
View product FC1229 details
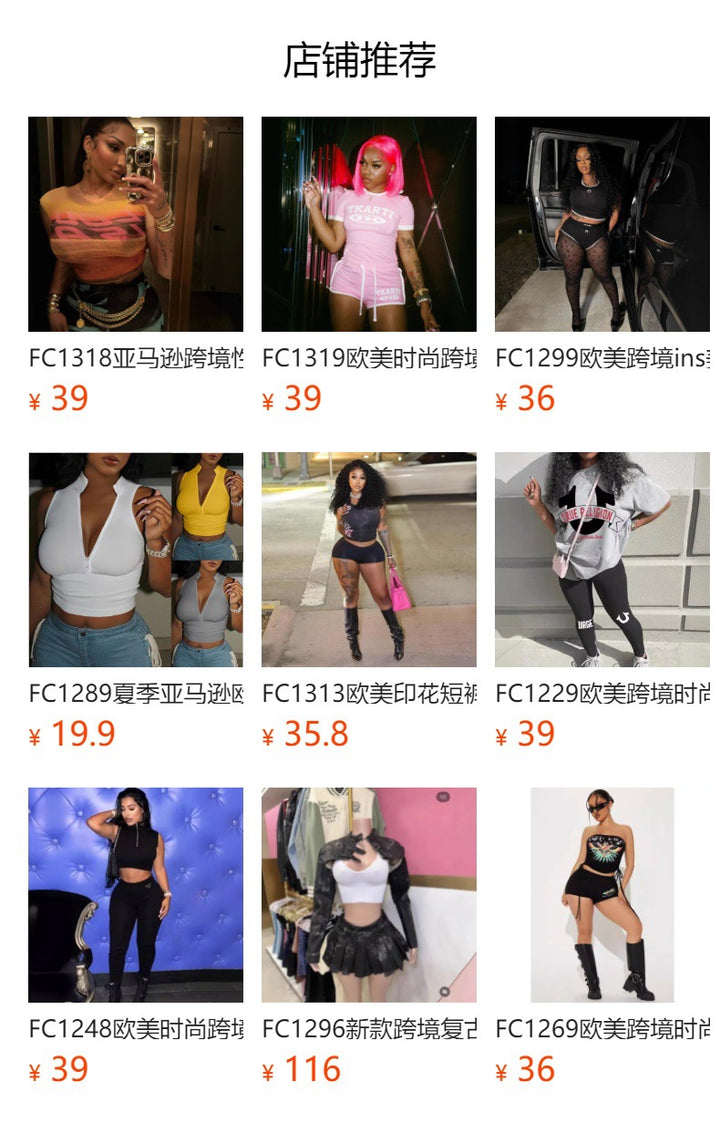(x=602, y=559)
